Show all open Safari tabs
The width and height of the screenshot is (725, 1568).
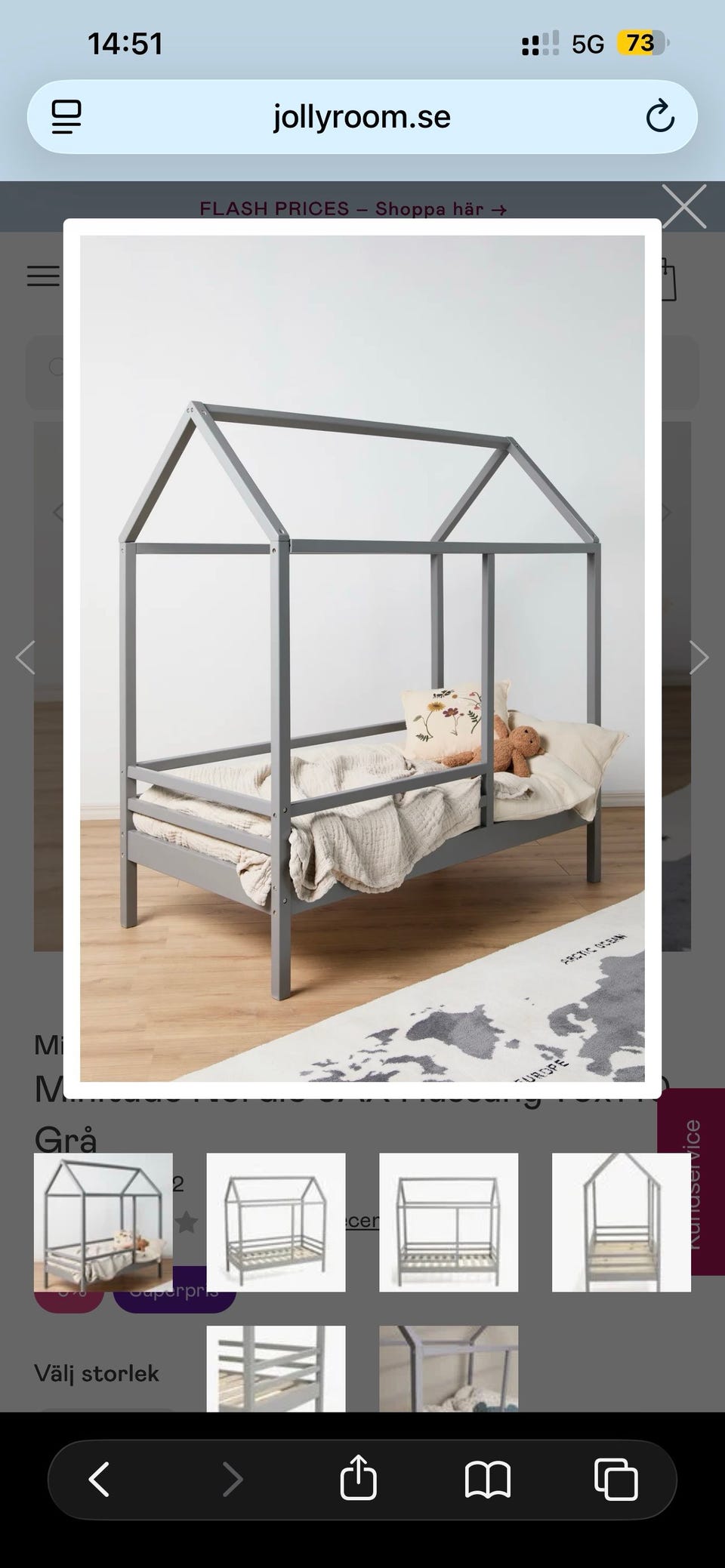(616, 1479)
